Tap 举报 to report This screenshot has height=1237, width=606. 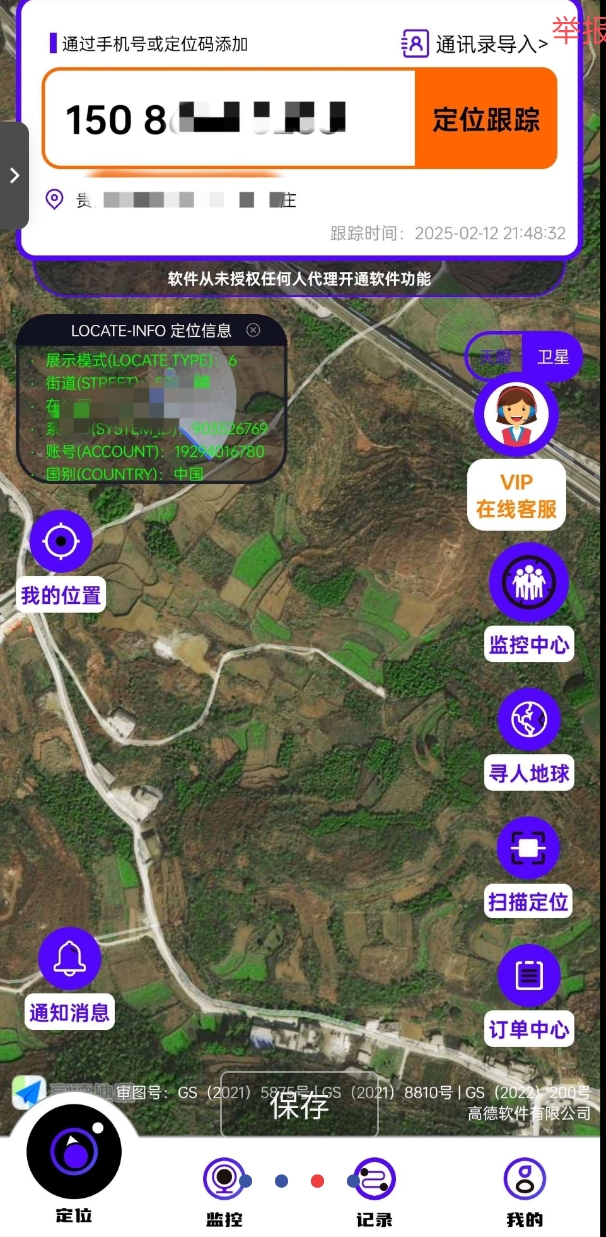(x=580, y=30)
